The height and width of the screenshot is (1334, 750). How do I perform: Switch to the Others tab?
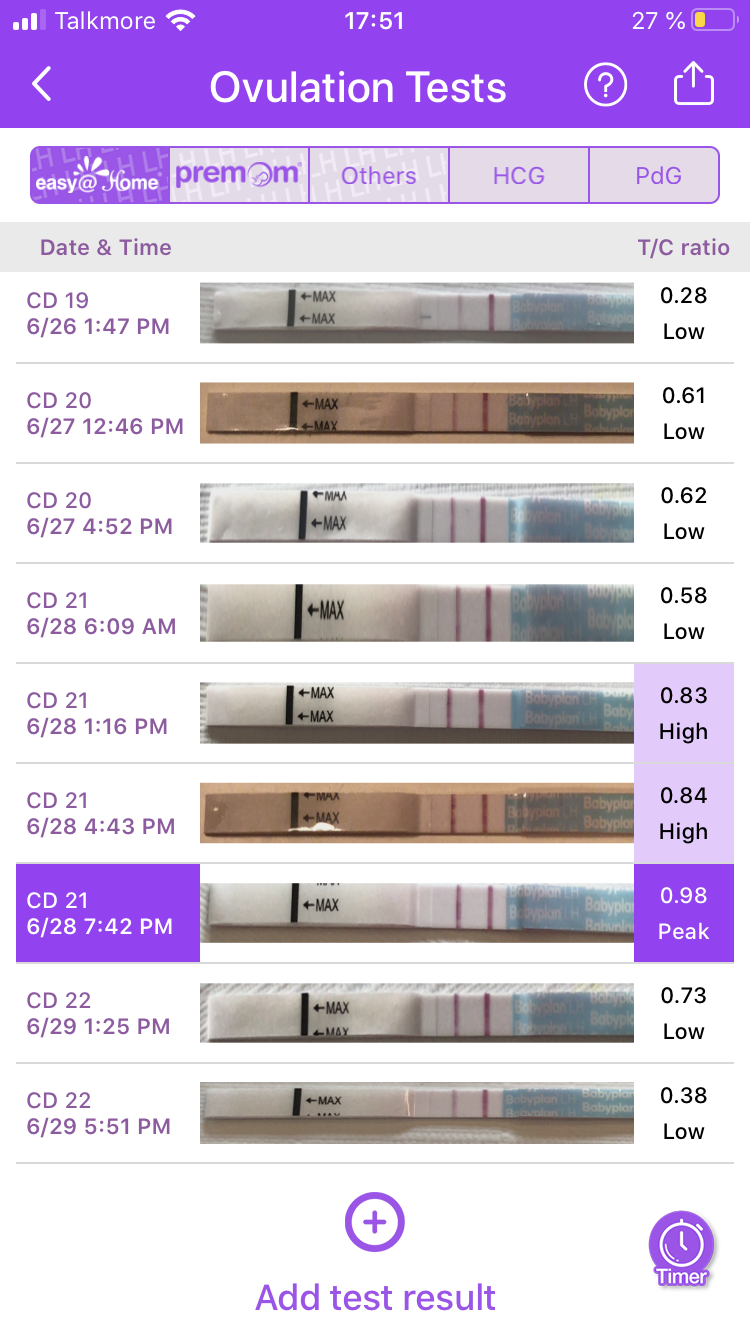[x=379, y=176]
